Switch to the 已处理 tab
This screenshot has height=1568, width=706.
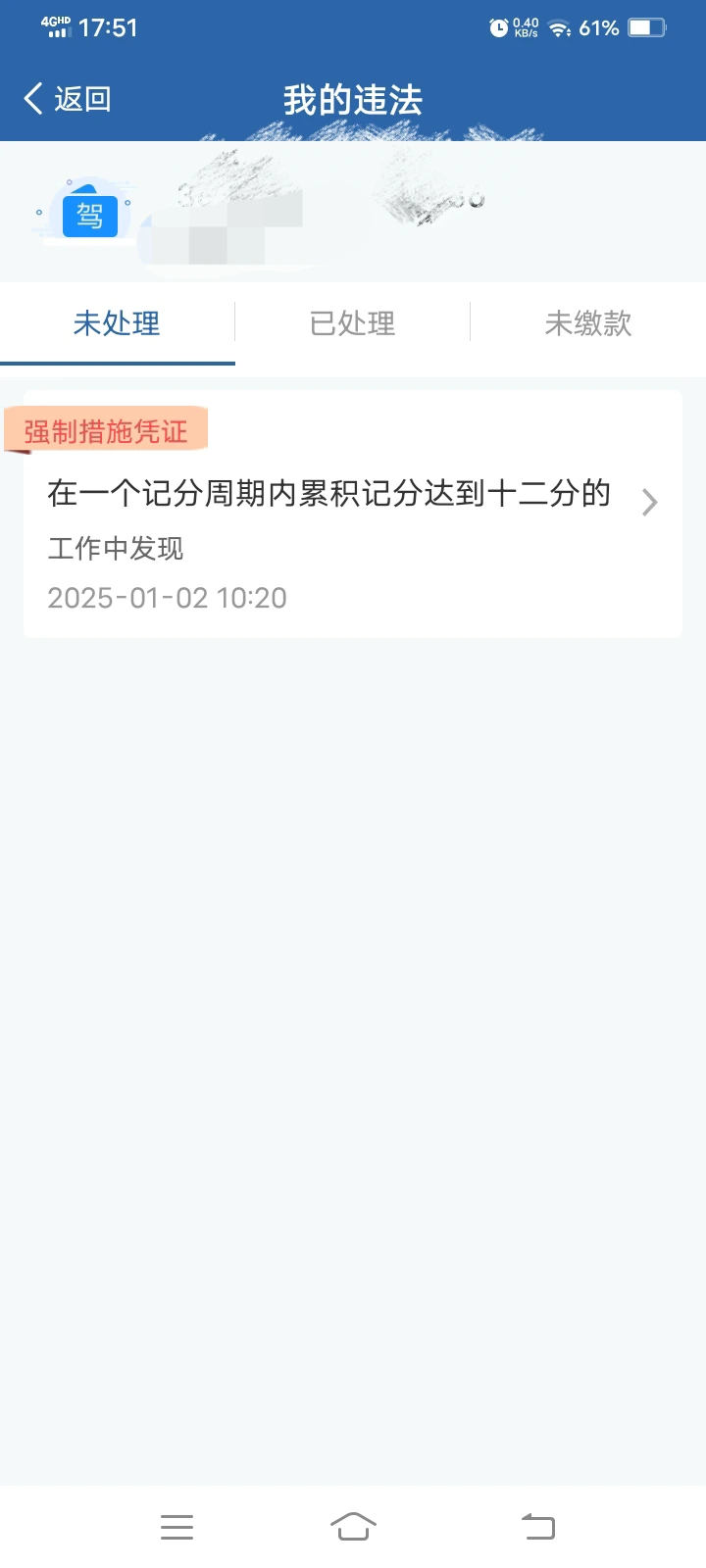click(353, 323)
